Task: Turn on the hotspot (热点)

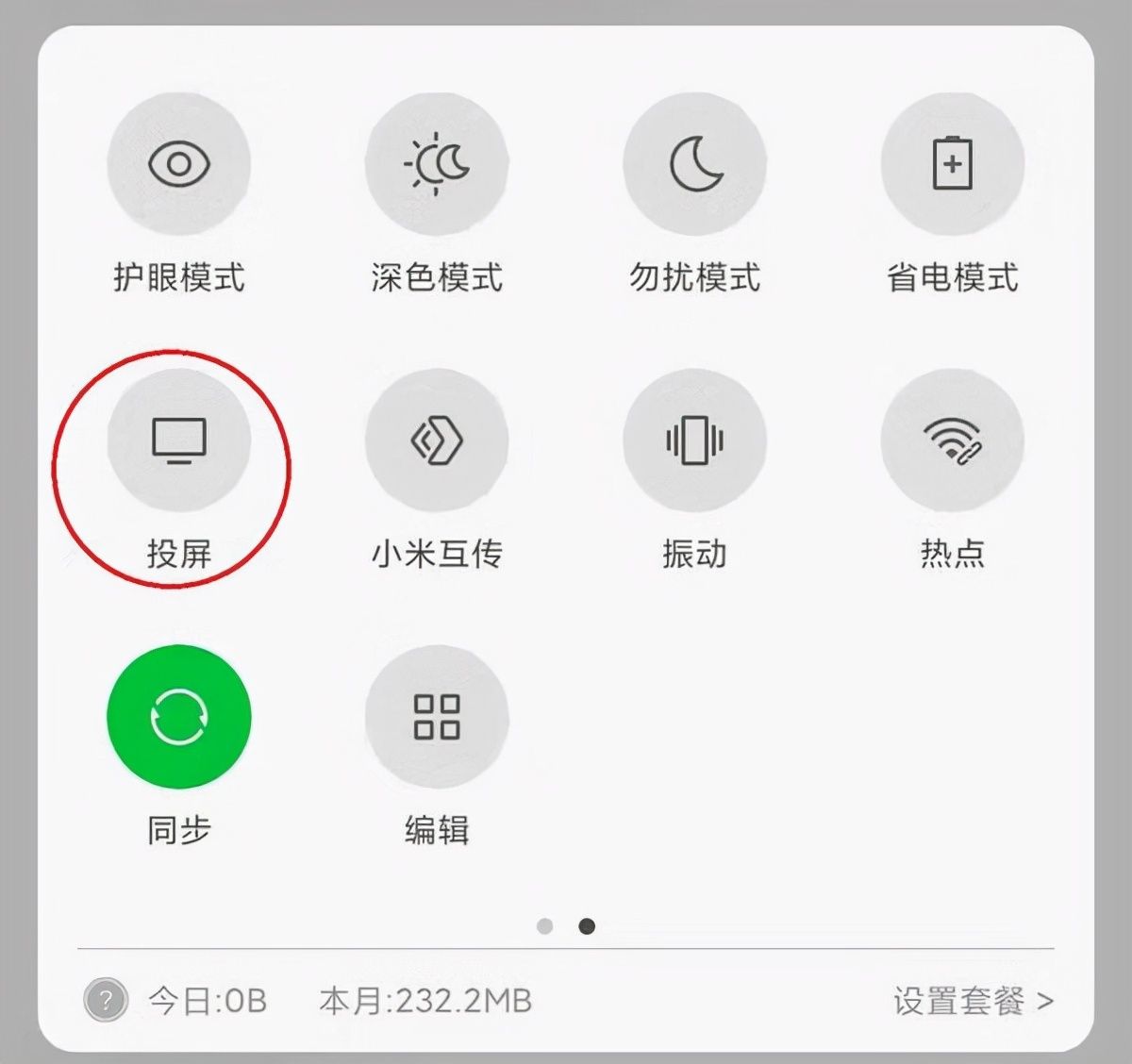Action: coord(953,441)
